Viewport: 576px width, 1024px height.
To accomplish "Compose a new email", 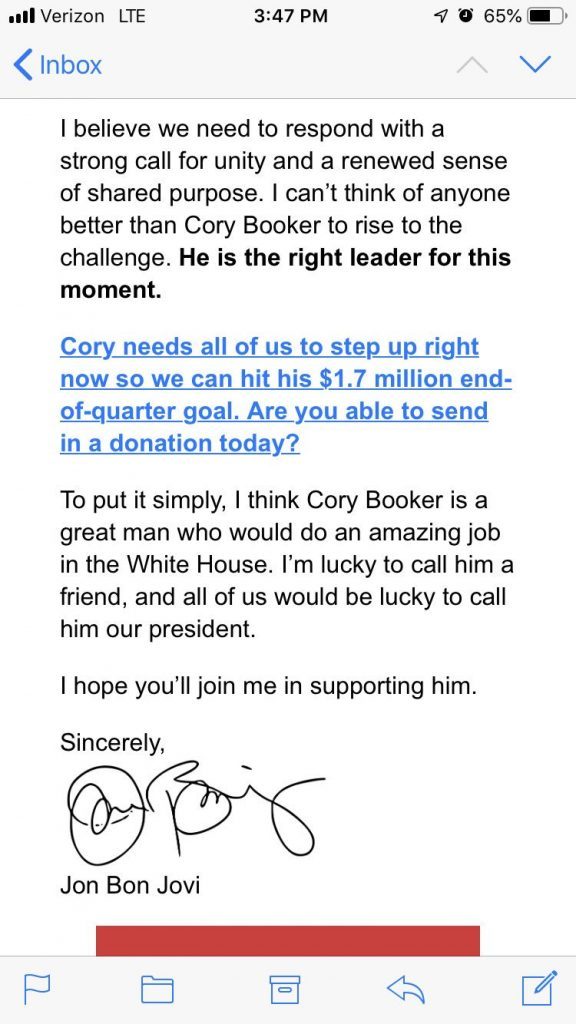I will coord(539,988).
